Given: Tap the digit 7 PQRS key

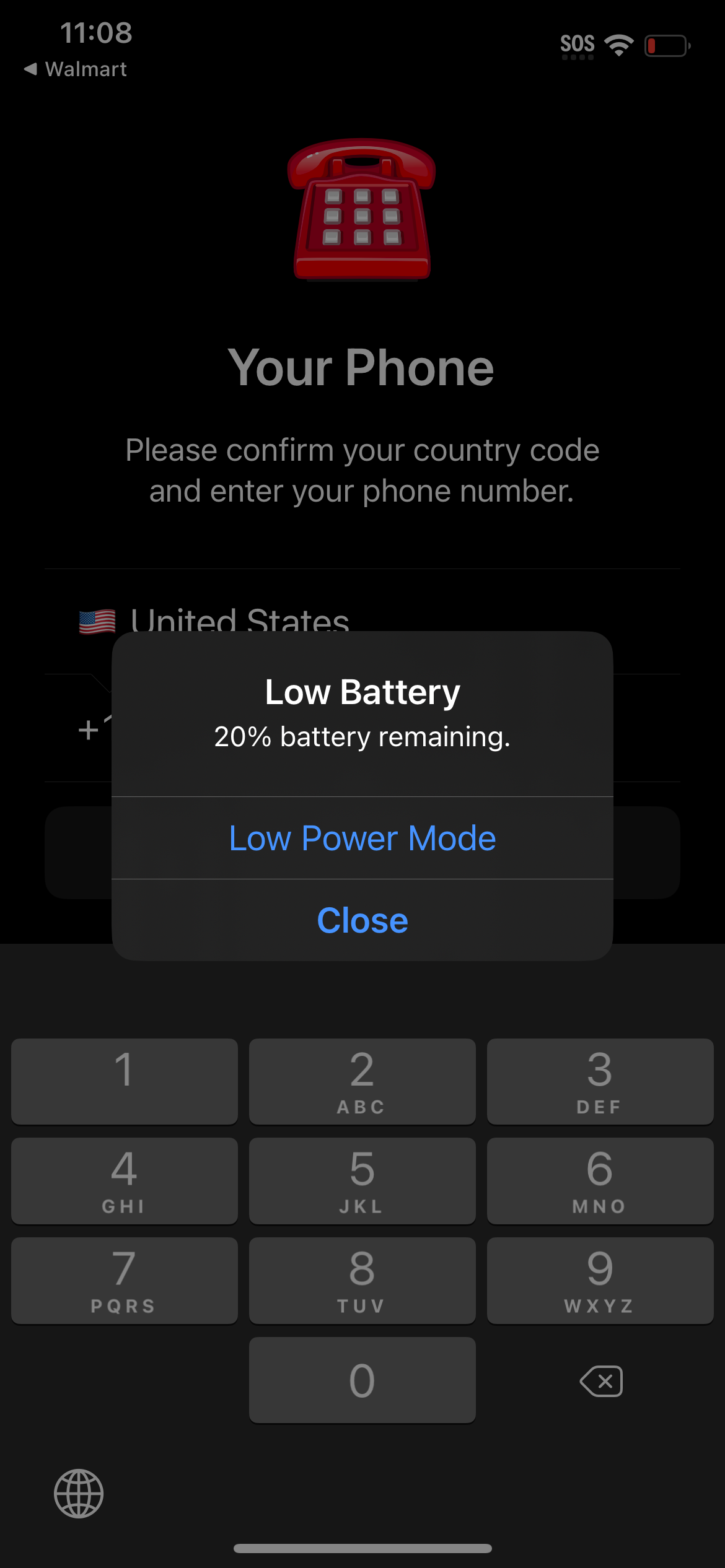Looking at the screenshot, I should click(124, 1280).
